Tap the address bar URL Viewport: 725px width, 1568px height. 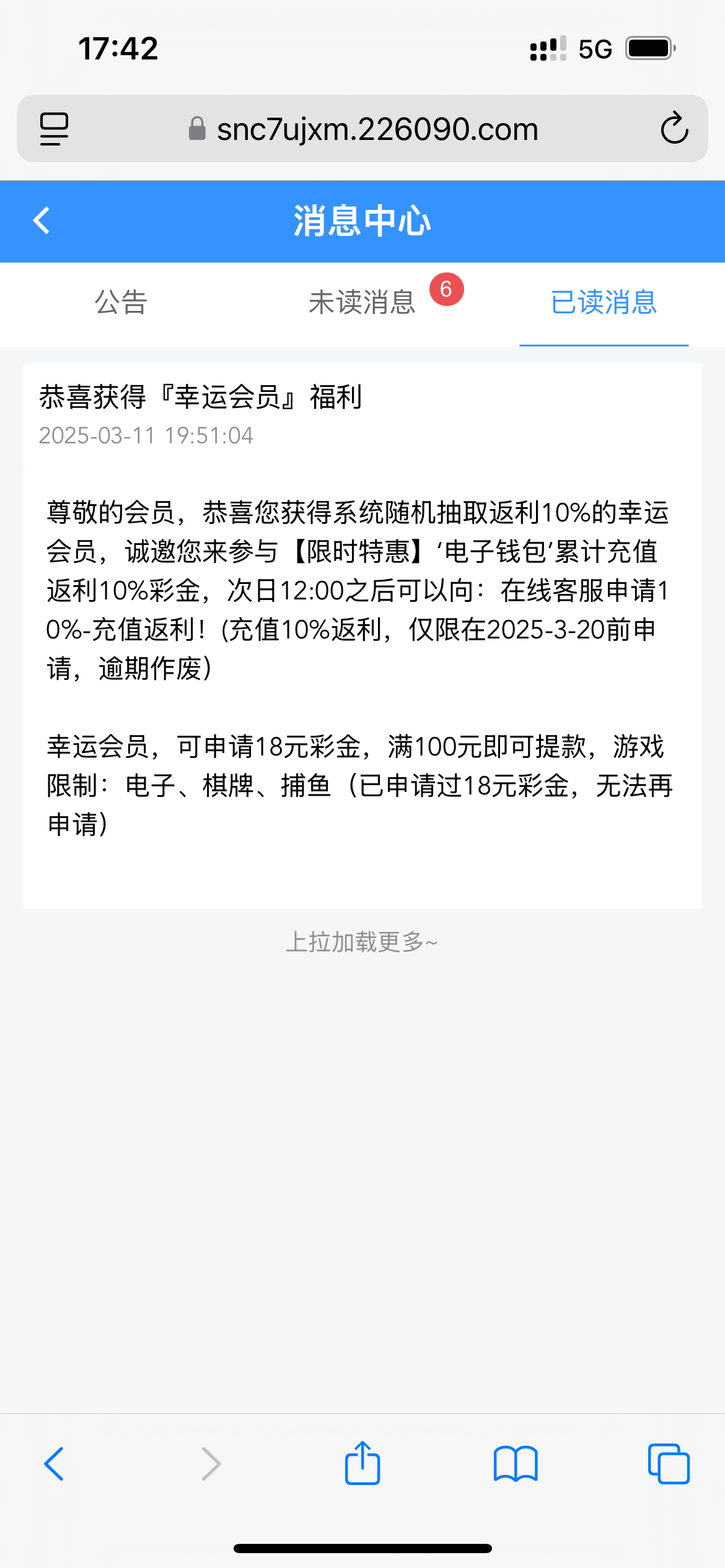377,129
